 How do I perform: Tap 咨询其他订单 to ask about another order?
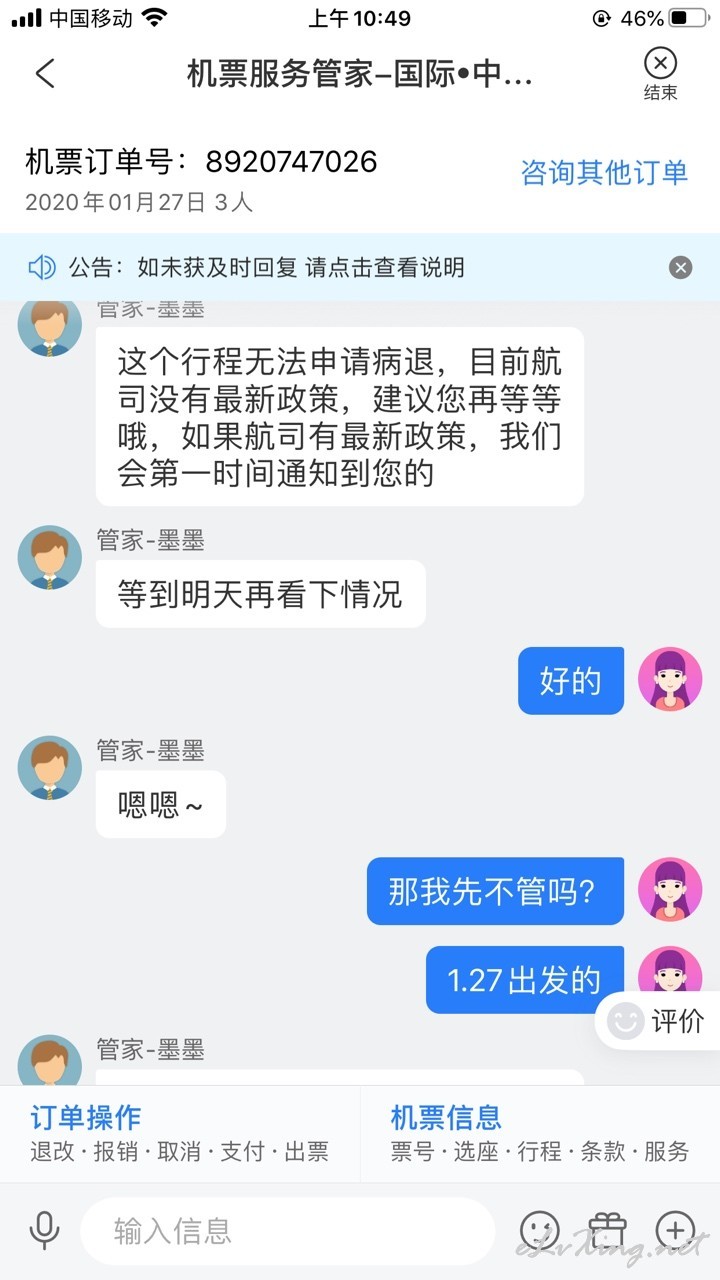point(604,172)
